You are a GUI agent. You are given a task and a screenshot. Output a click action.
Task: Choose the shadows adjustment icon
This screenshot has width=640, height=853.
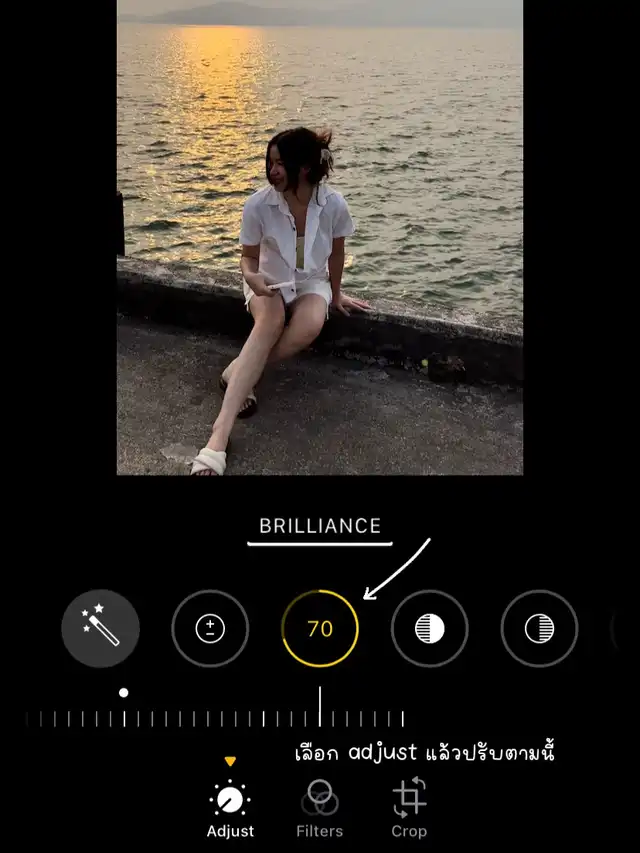539,628
